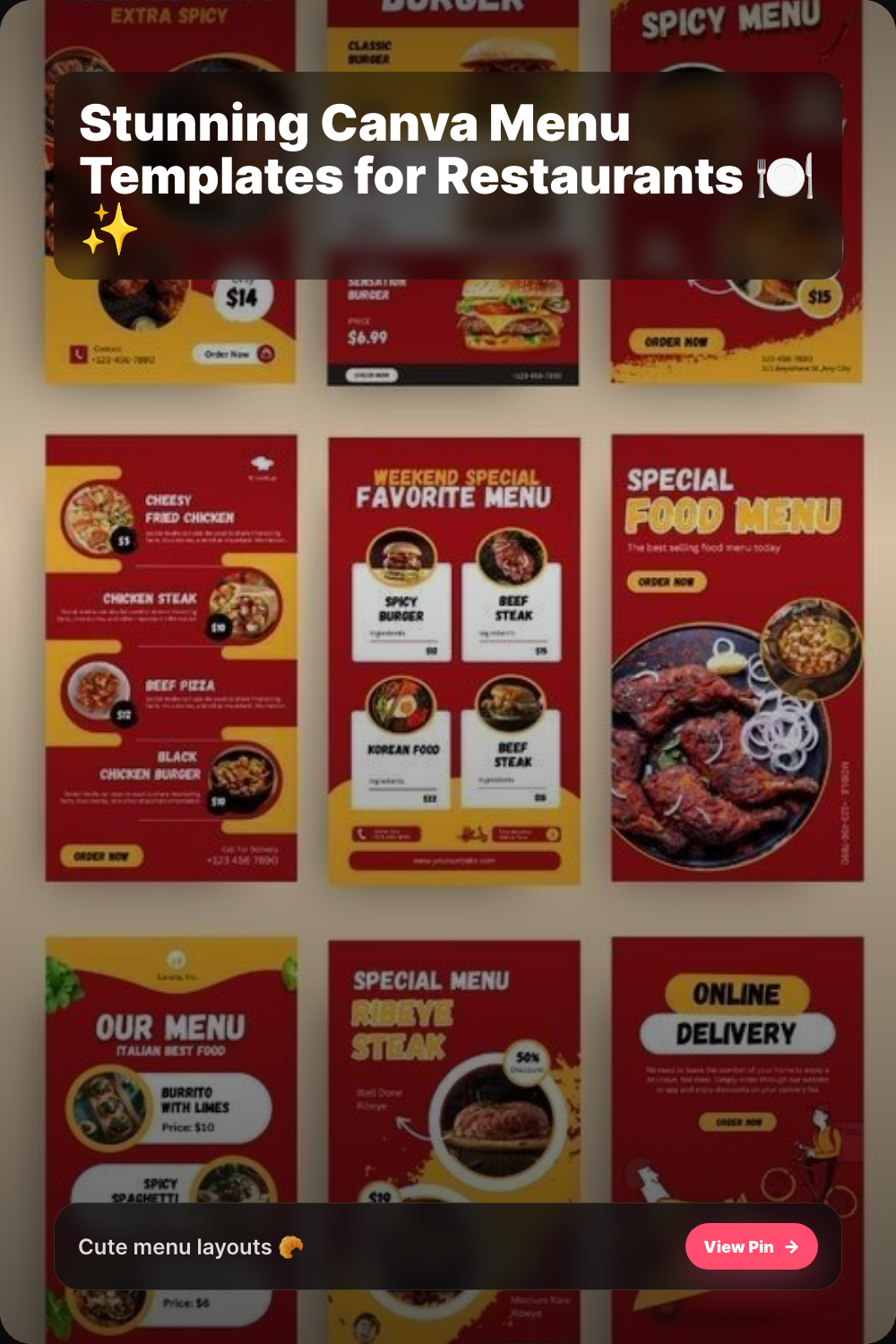Tap the View Pin button
This screenshot has width=896, height=1344.
751,1246
